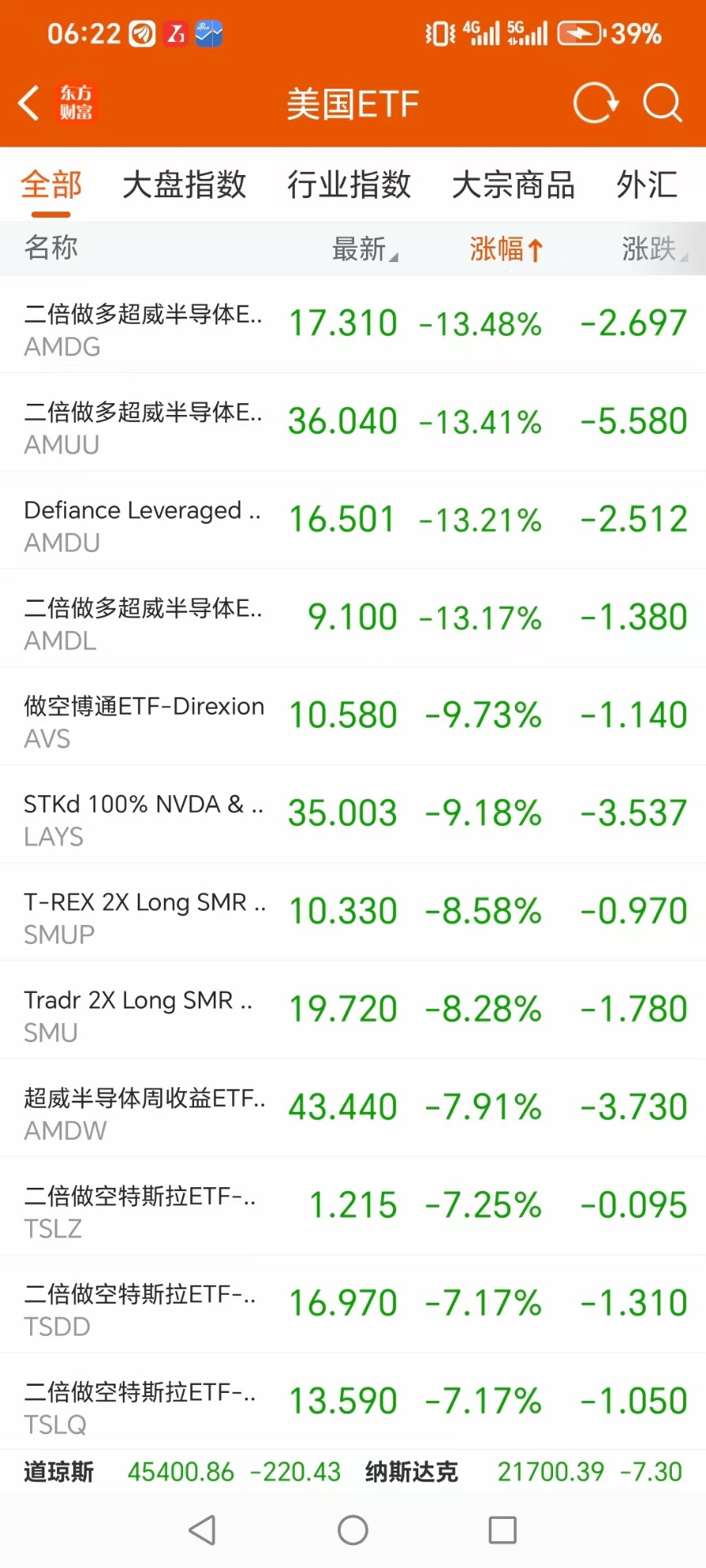Image resolution: width=706 pixels, height=1568 pixels.
Task: Open the AVS 做空博通 ETF row
Action: click(x=353, y=716)
